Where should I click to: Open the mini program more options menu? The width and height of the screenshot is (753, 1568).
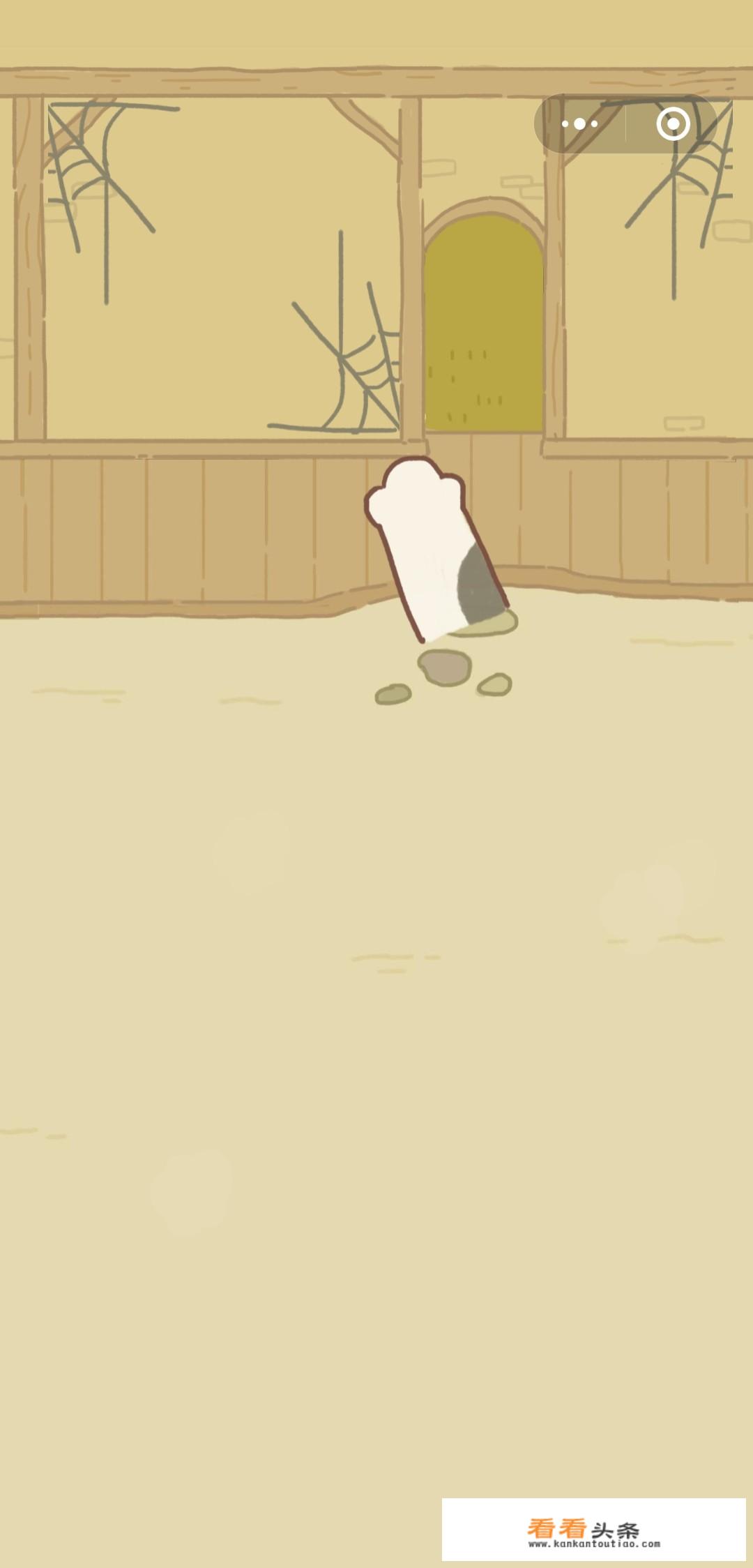click(579, 124)
